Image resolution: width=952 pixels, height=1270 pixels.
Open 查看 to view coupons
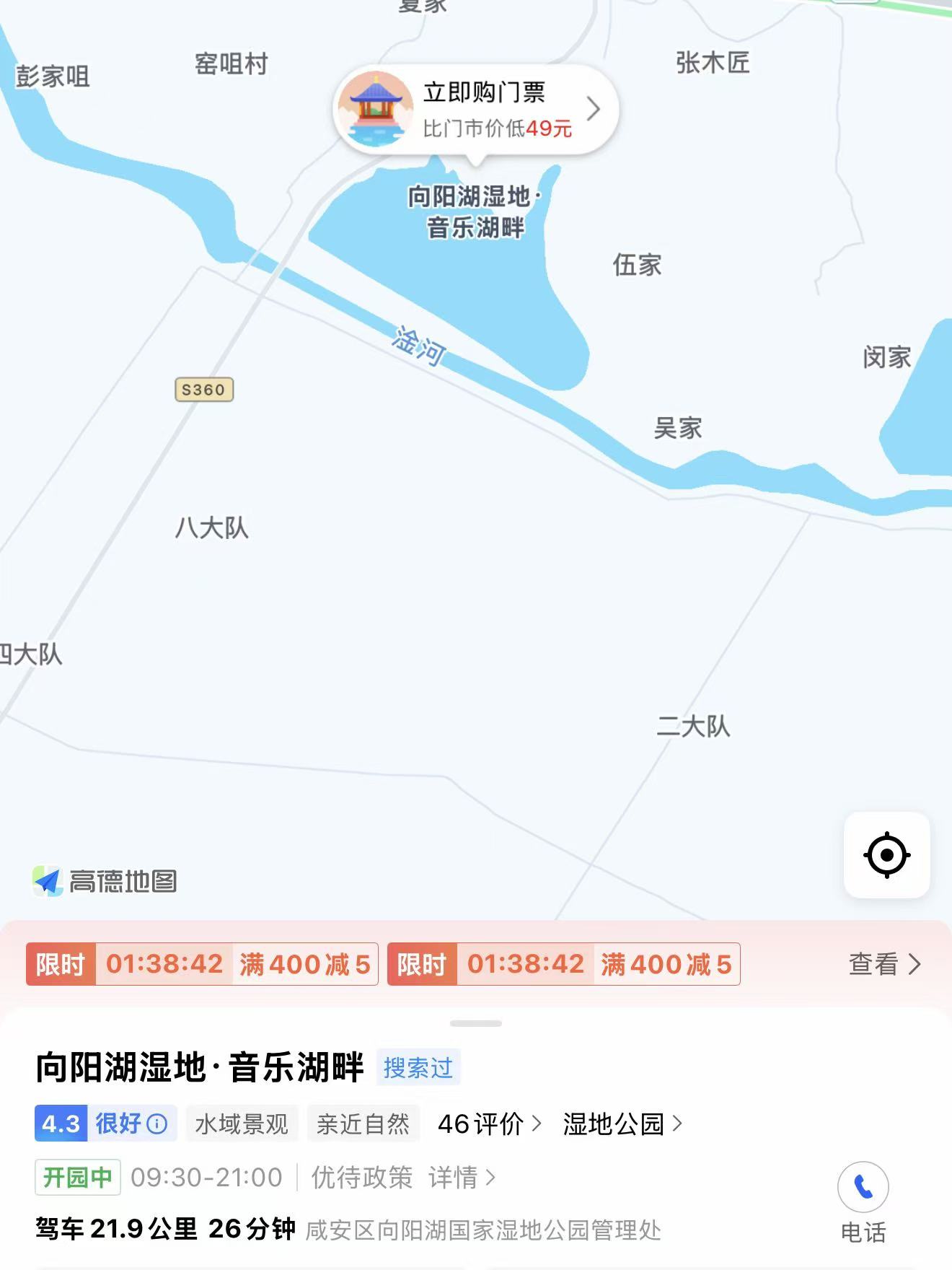pos(884,964)
